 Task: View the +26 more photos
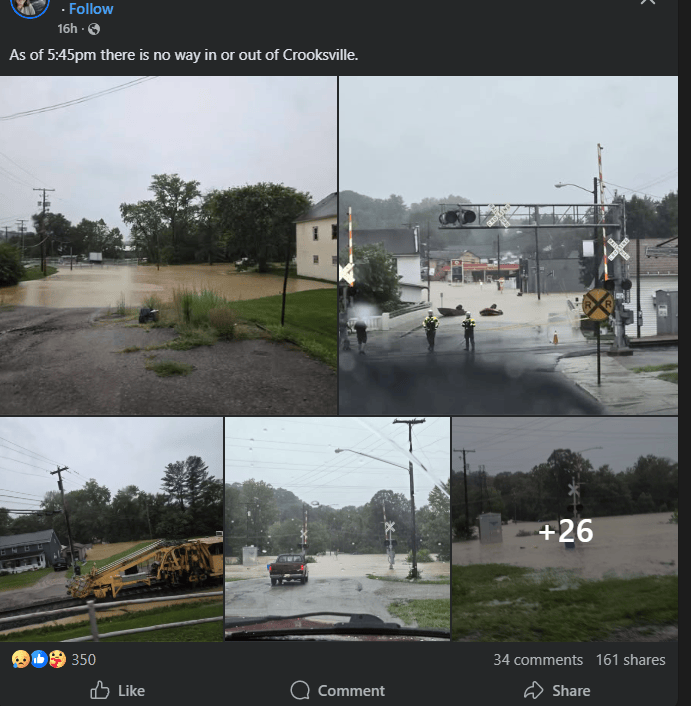pyautogui.click(x=565, y=529)
